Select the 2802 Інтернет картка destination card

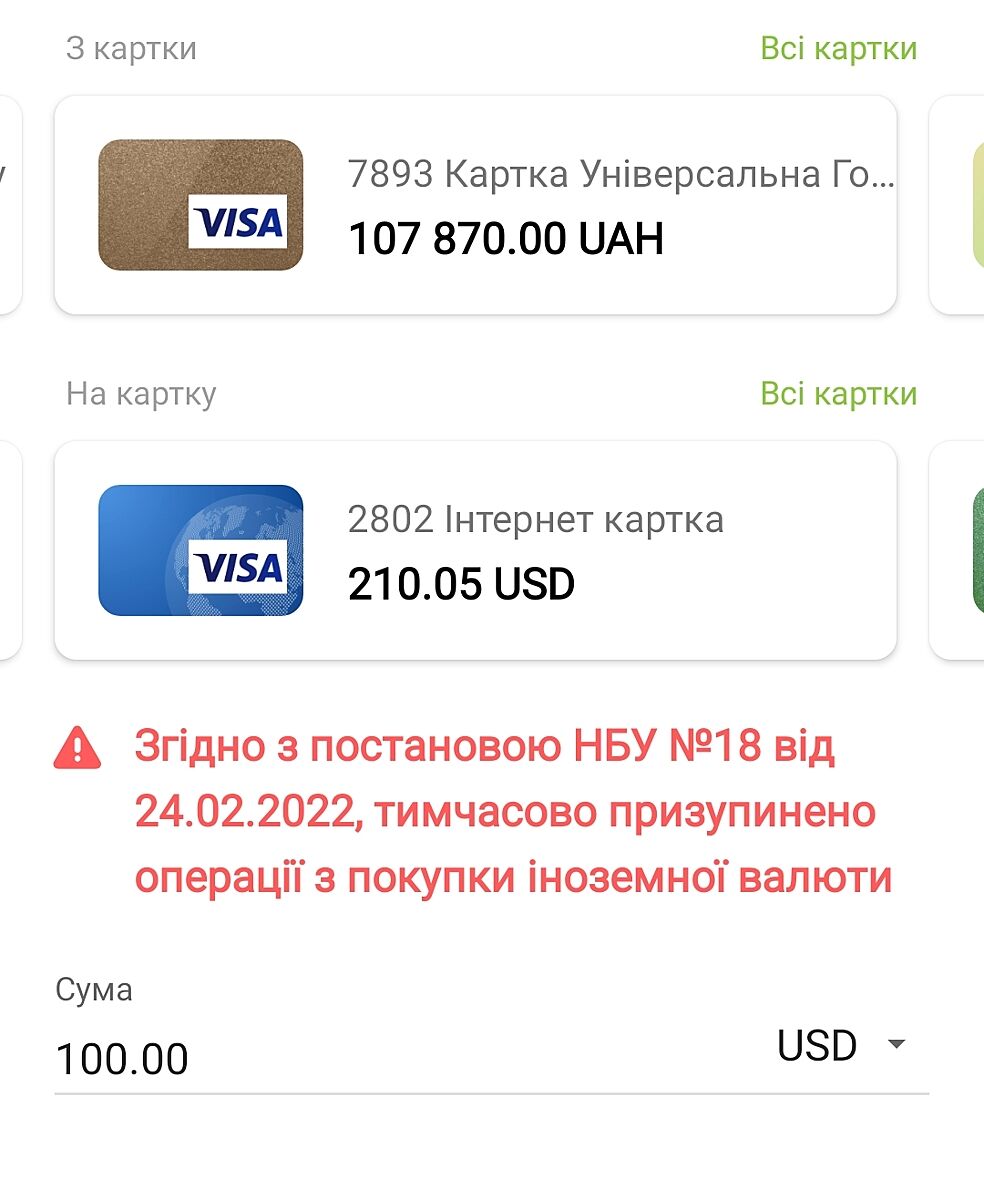pos(475,550)
